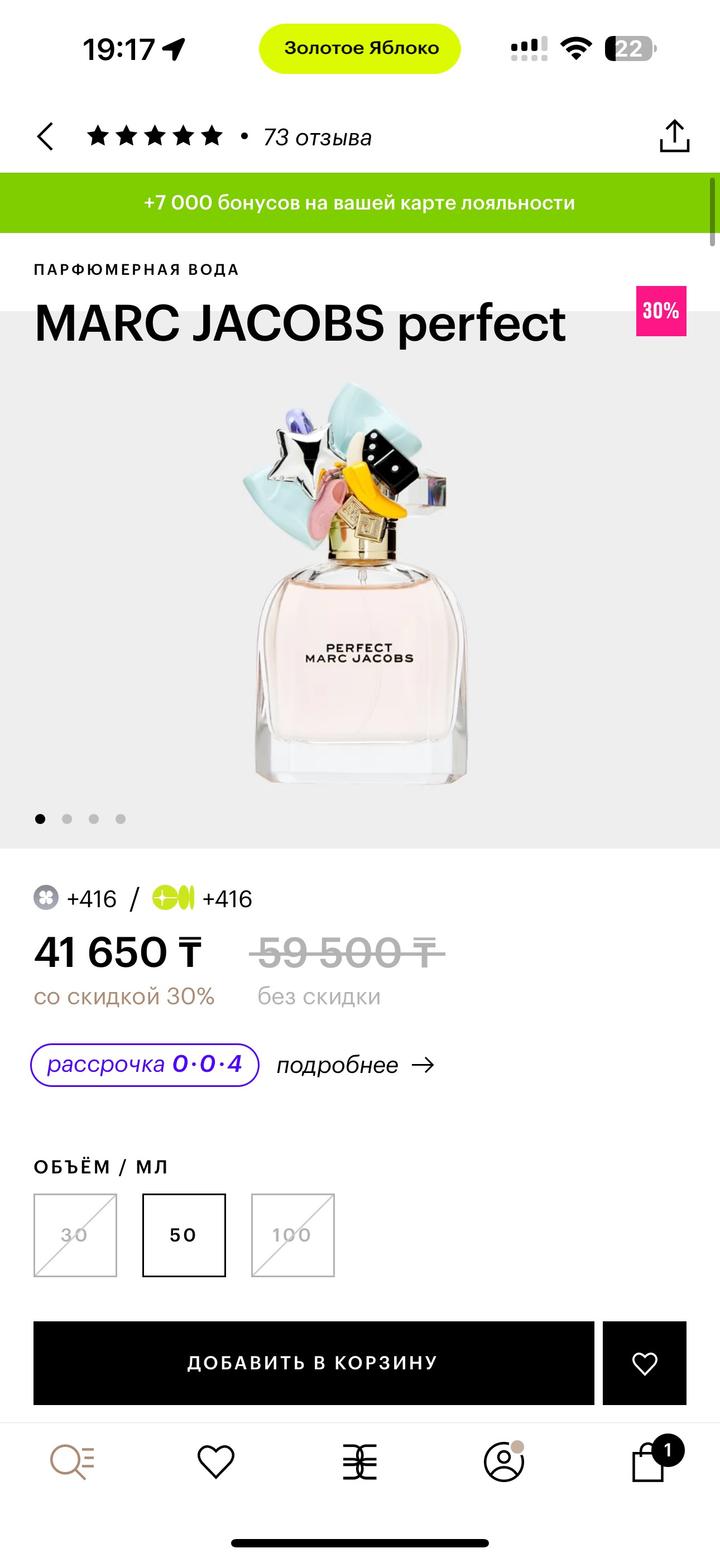Open the cart showing 1 item
The height and width of the screenshot is (1561, 720).
648,1462
